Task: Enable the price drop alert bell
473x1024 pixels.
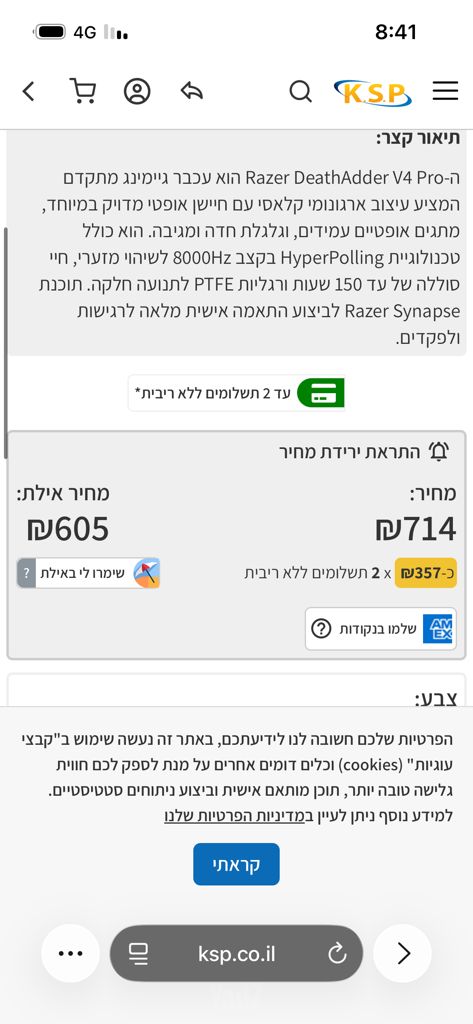Action: click(439, 451)
